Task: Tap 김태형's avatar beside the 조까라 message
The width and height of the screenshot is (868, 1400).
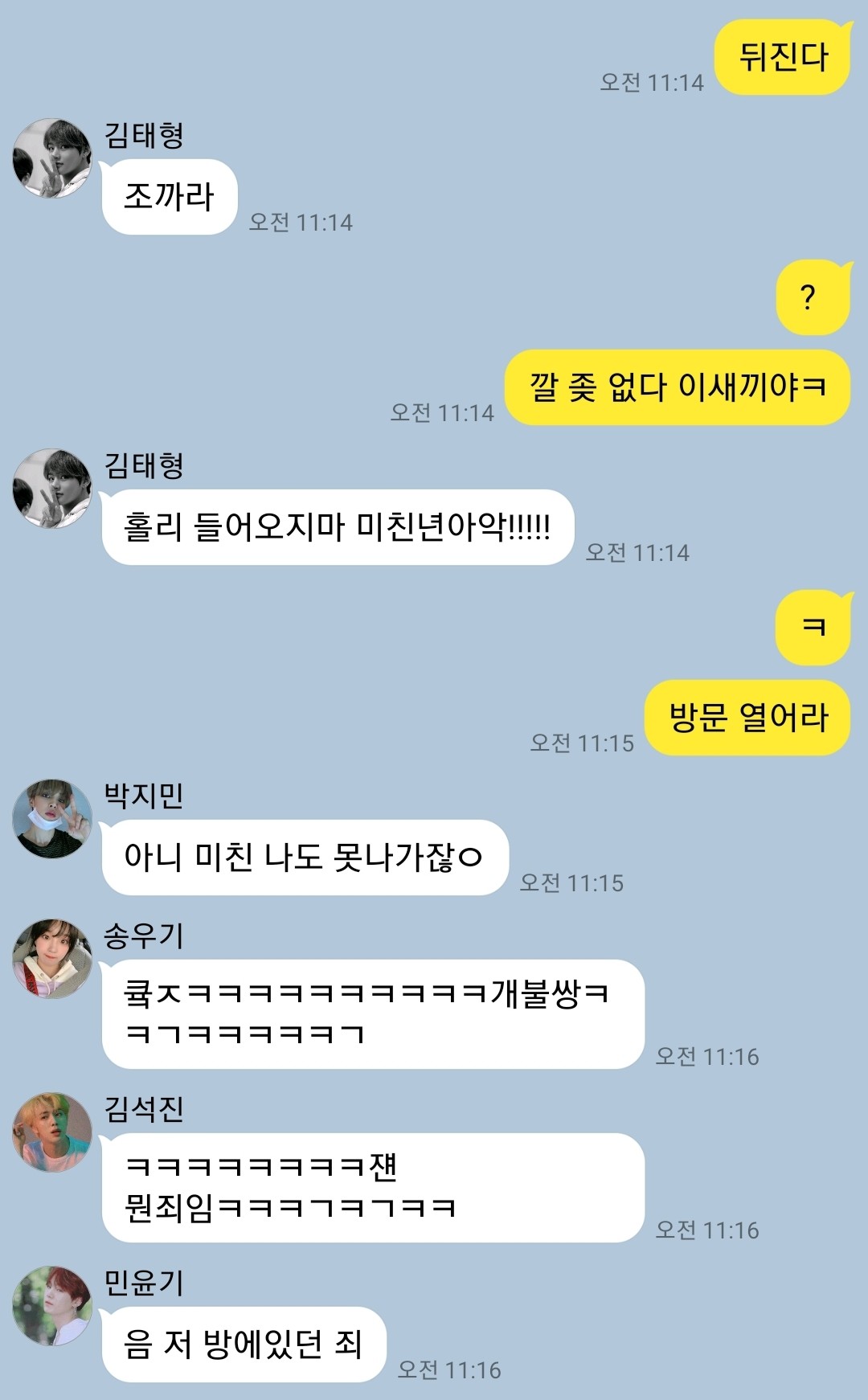Action: click(52, 158)
